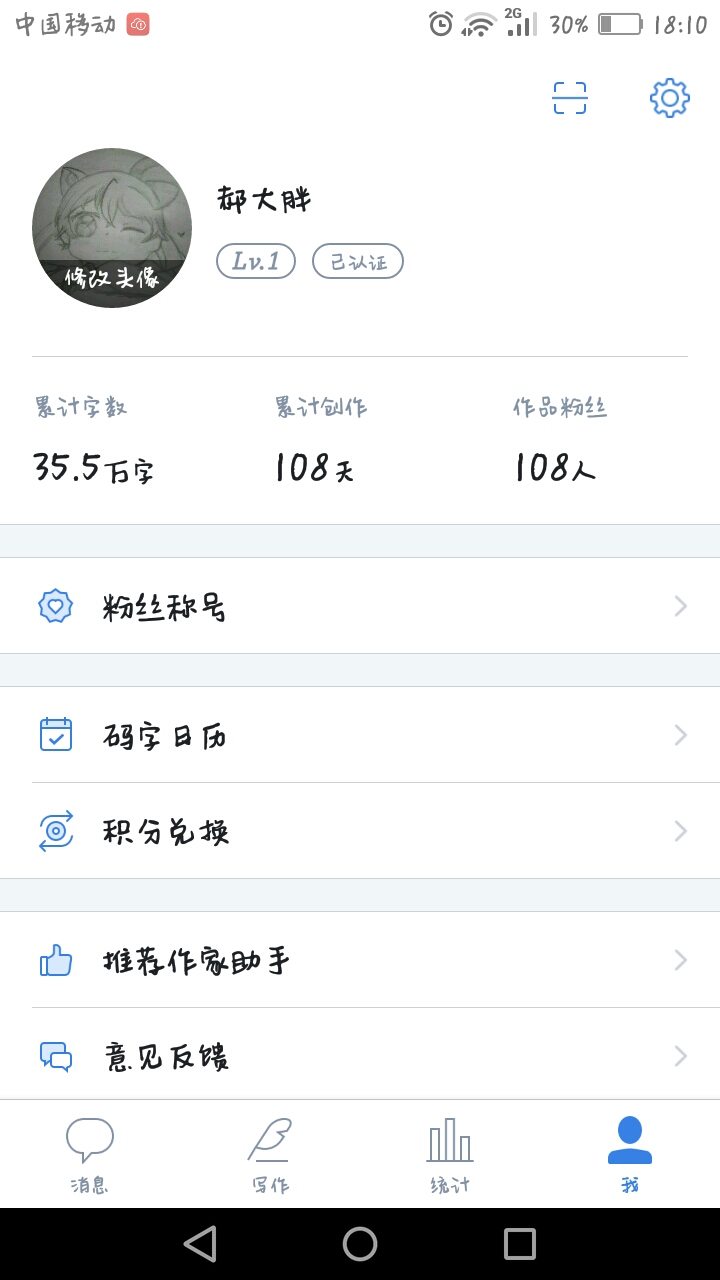This screenshot has width=720, height=1280.
Task: Open 意见反馈 feedback
Action: coord(360,1055)
